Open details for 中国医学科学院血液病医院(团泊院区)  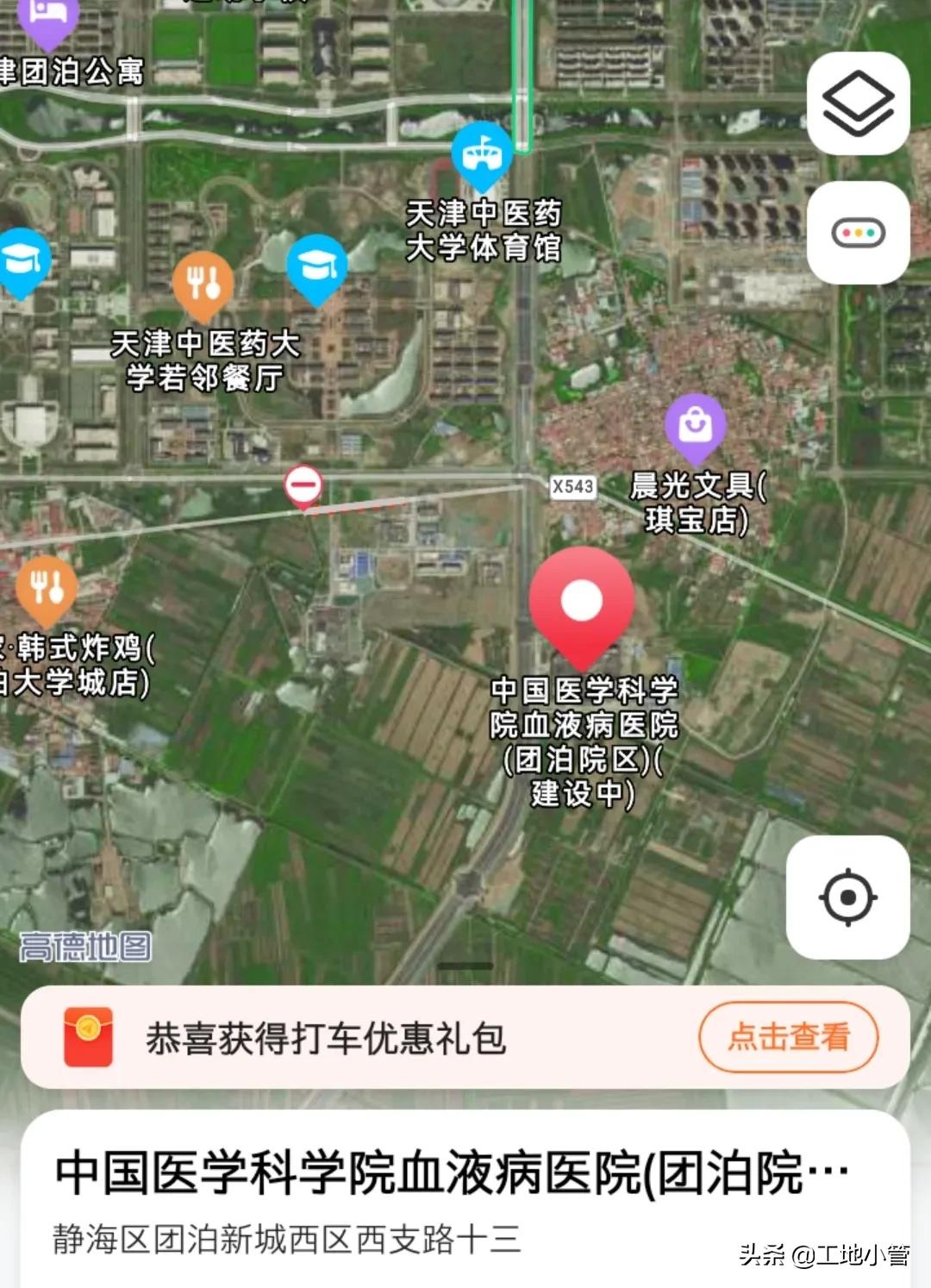click(x=453, y=1169)
